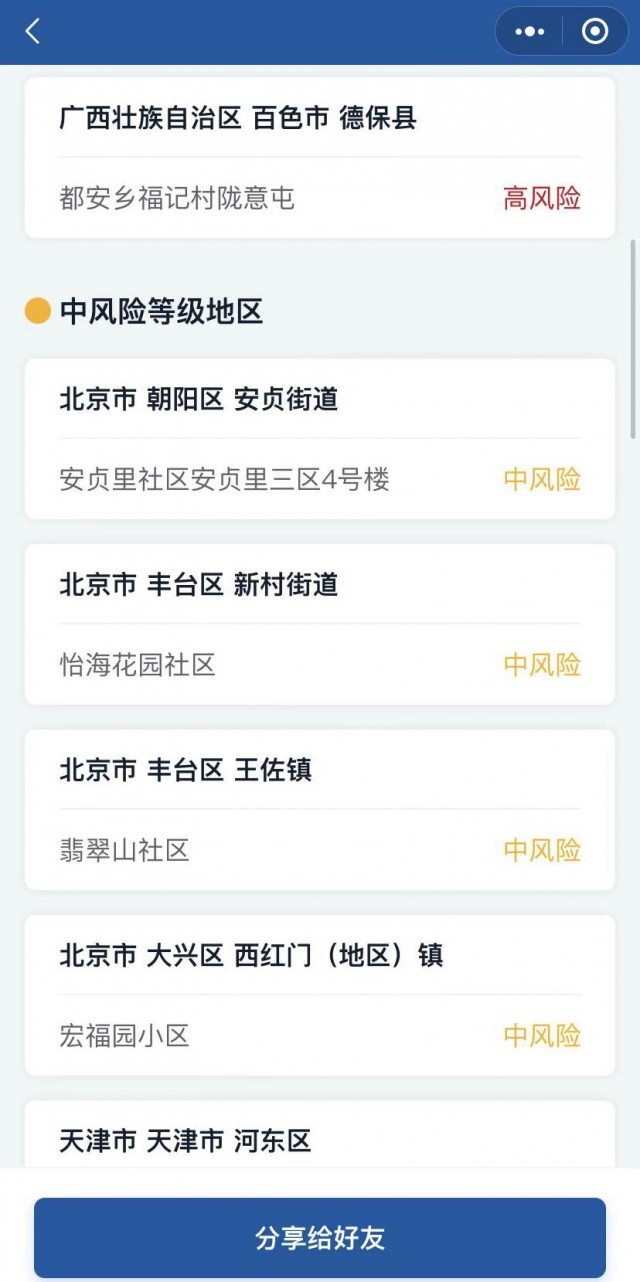The height and width of the screenshot is (1282, 640).
Task: Close the mini program with the circle icon
Action: (595, 32)
